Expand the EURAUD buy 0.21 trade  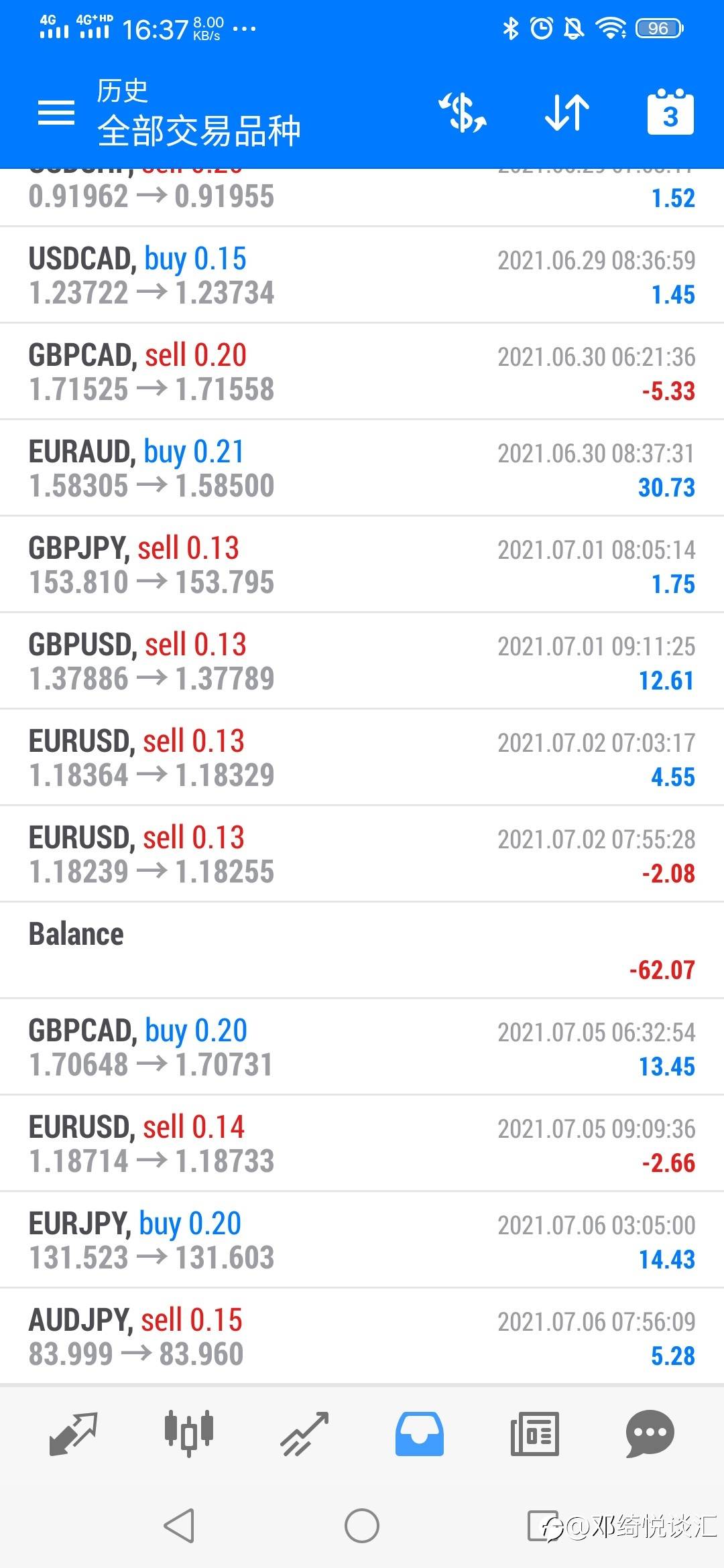[x=362, y=468]
